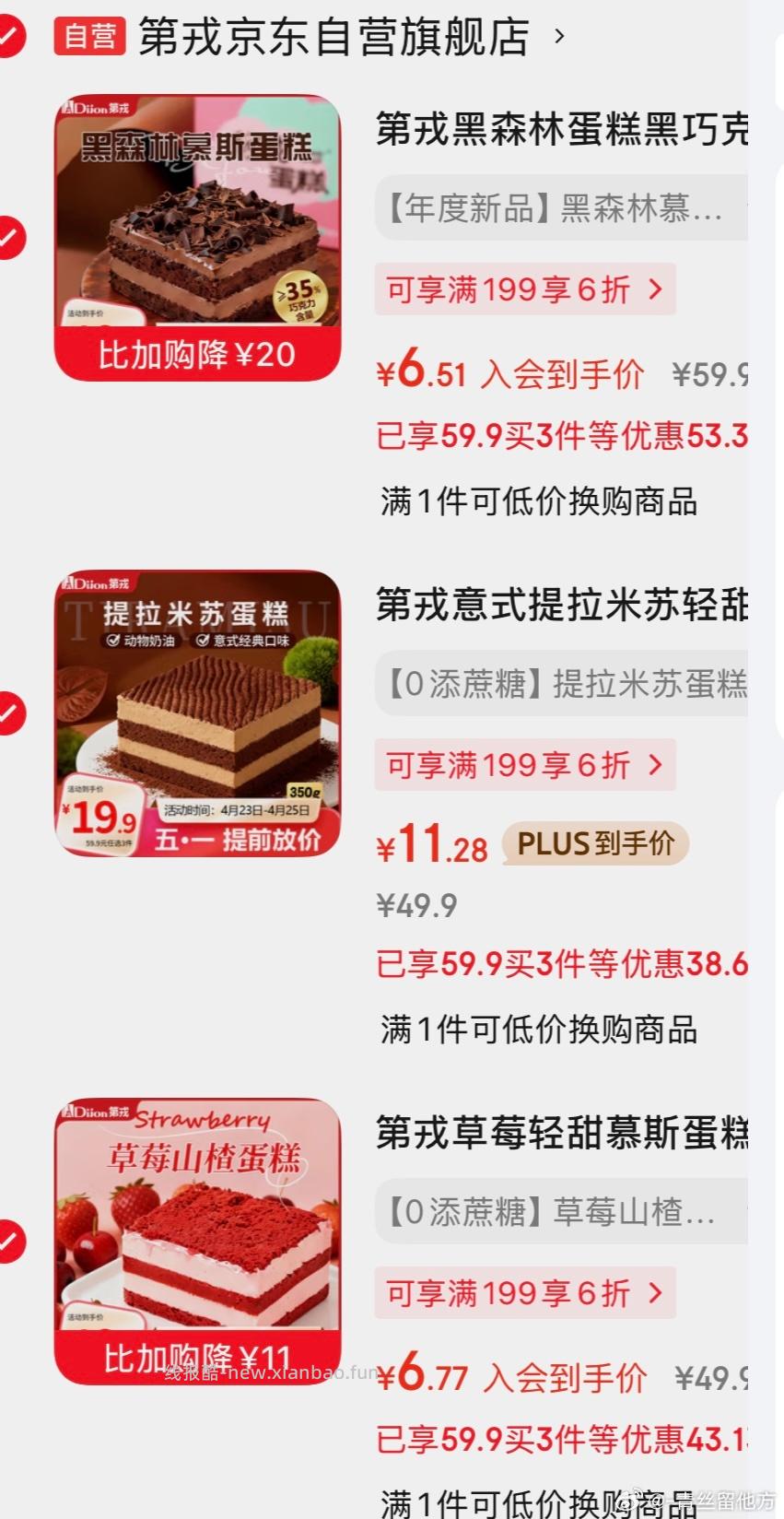Viewport: 784px width, 1519px height.
Task: Expand the 可享满199享6折 coupon on black forest cake
Action: 525,289
